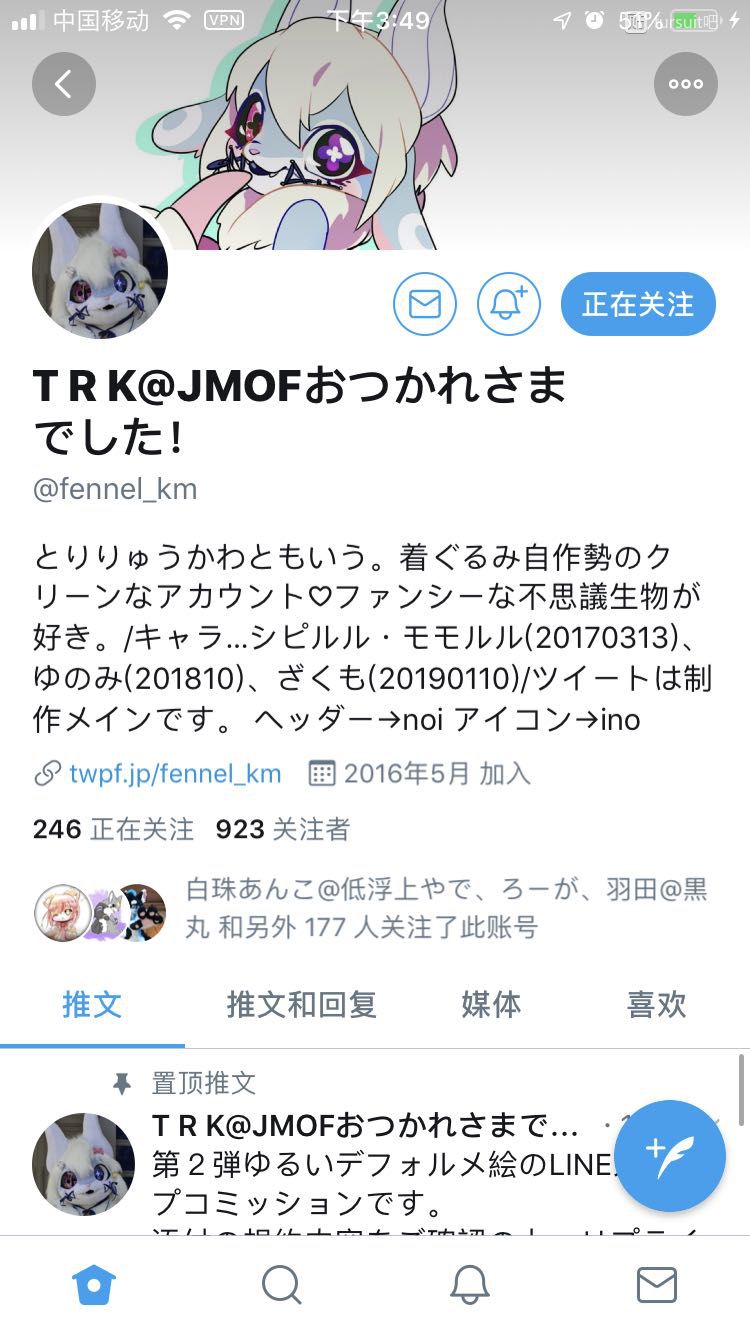Open the search tab
This screenshot has width=750, height=1334.
pos(282,1284)
